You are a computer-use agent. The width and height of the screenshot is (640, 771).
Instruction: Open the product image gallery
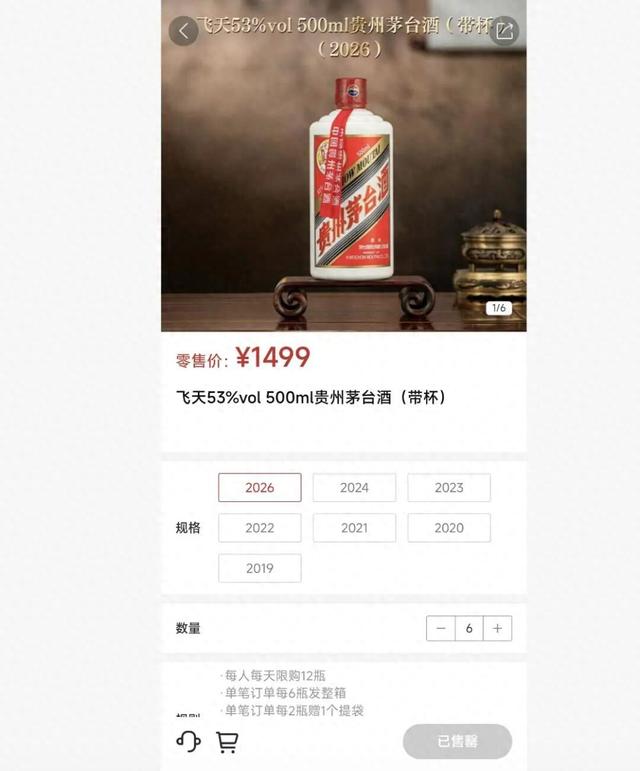[x=343, y=180]
